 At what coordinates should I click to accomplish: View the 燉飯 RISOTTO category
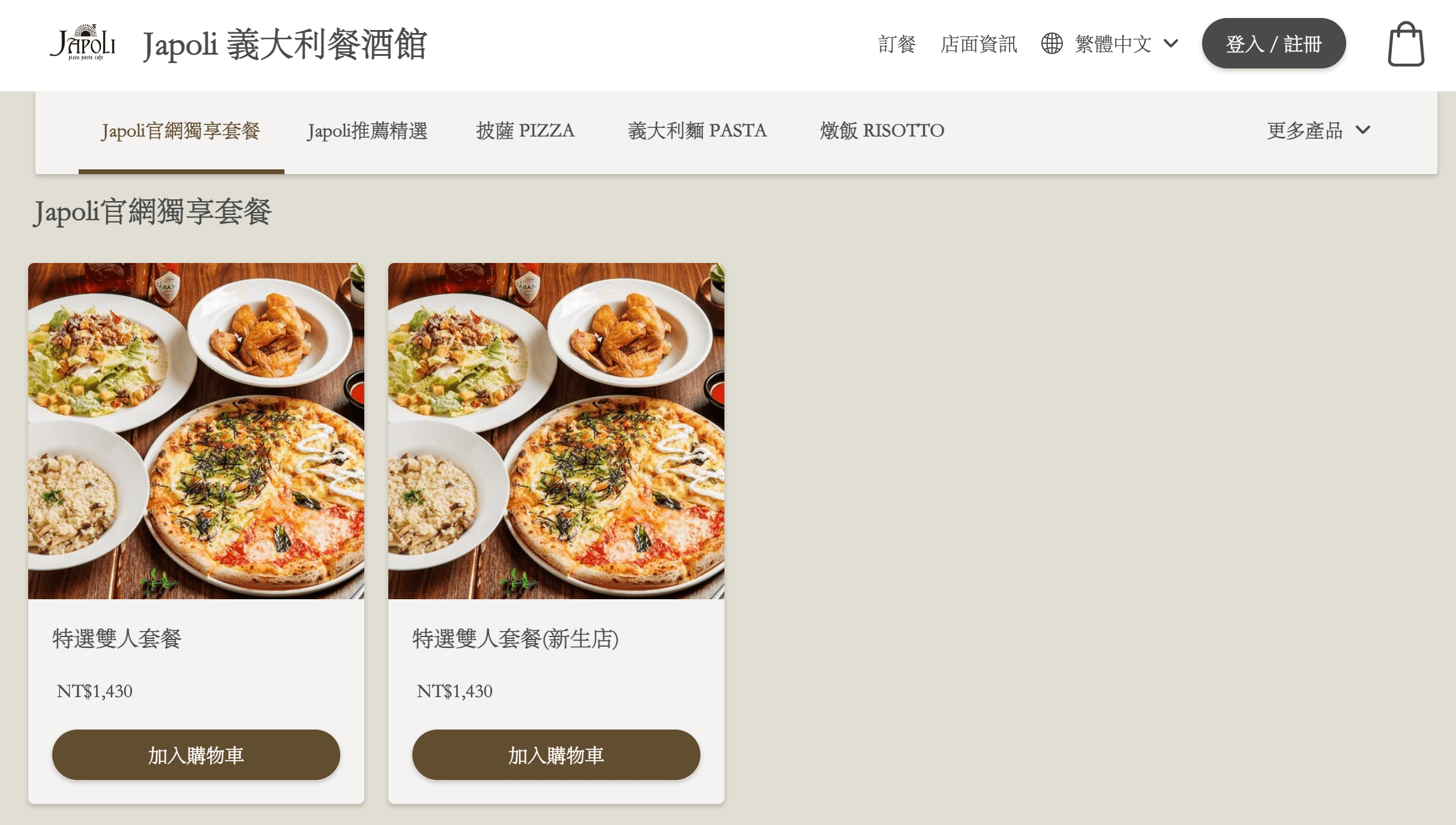[x=882, y=131]
